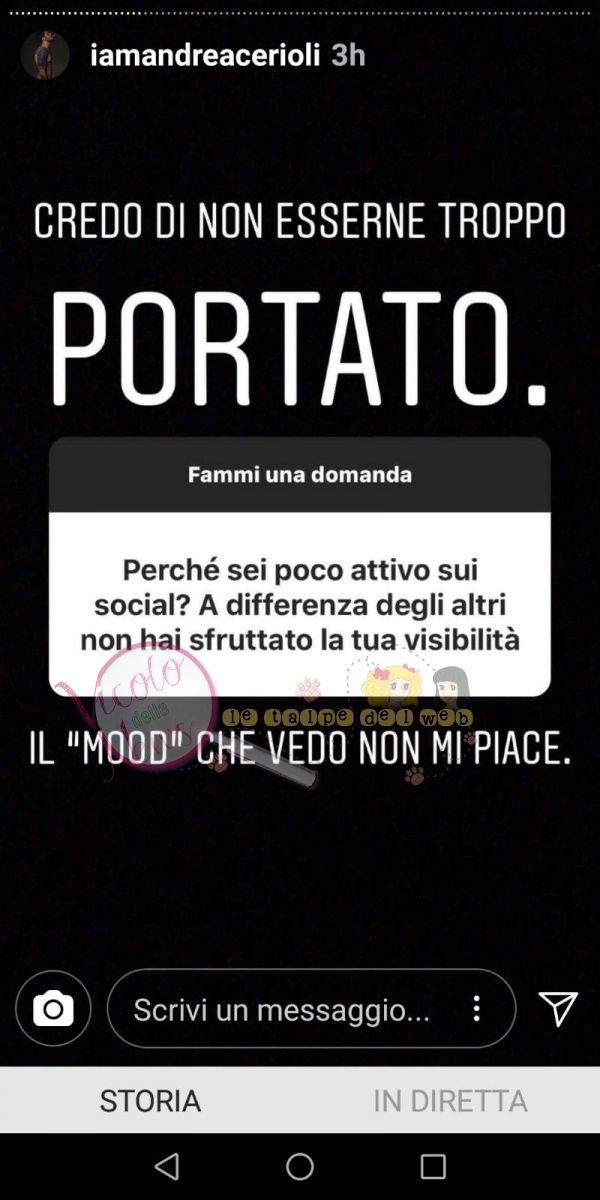Open iamandreacerioli's profile picture
600x1200 pixels.
click(x=45, y=55)
